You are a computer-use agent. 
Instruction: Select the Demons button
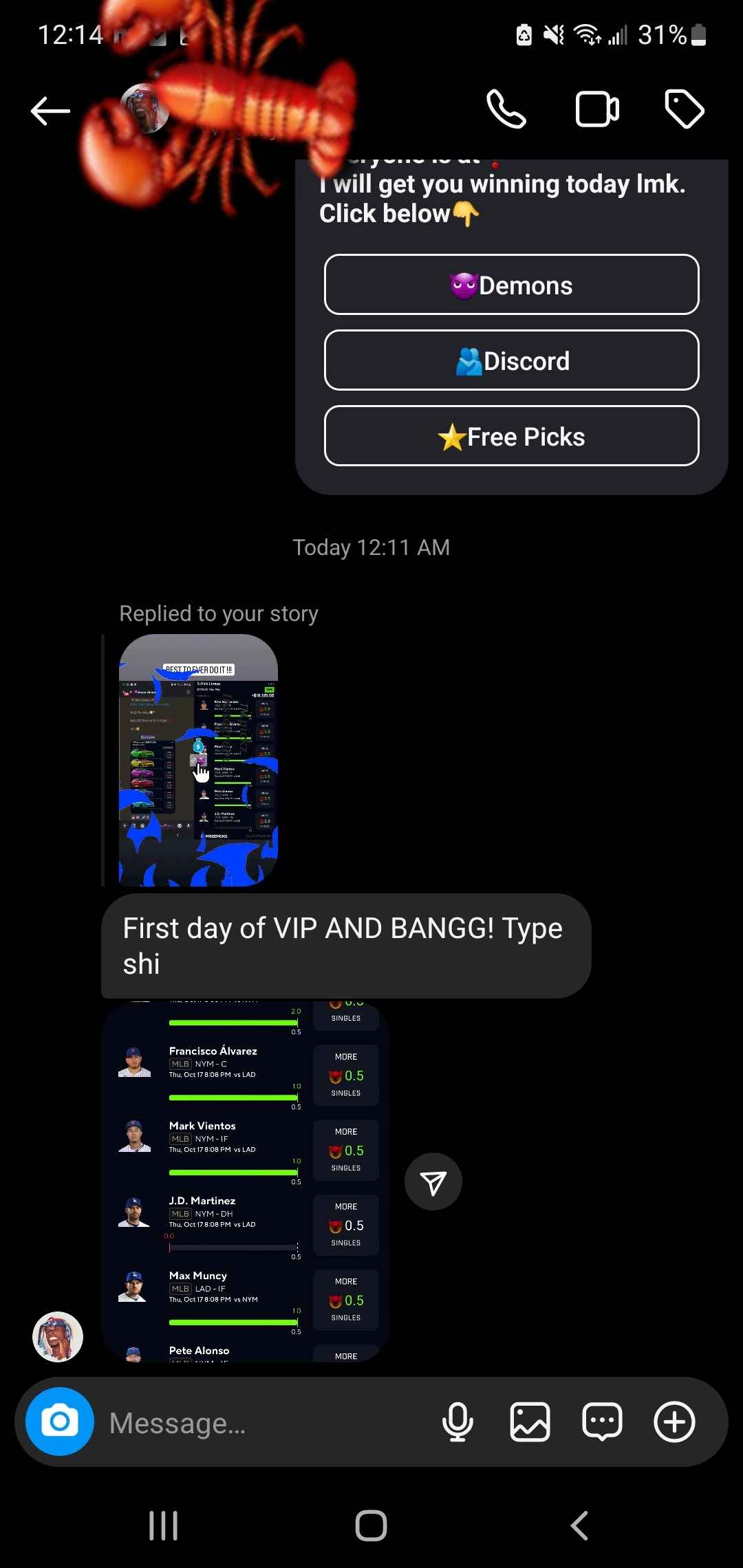[511, 285]
